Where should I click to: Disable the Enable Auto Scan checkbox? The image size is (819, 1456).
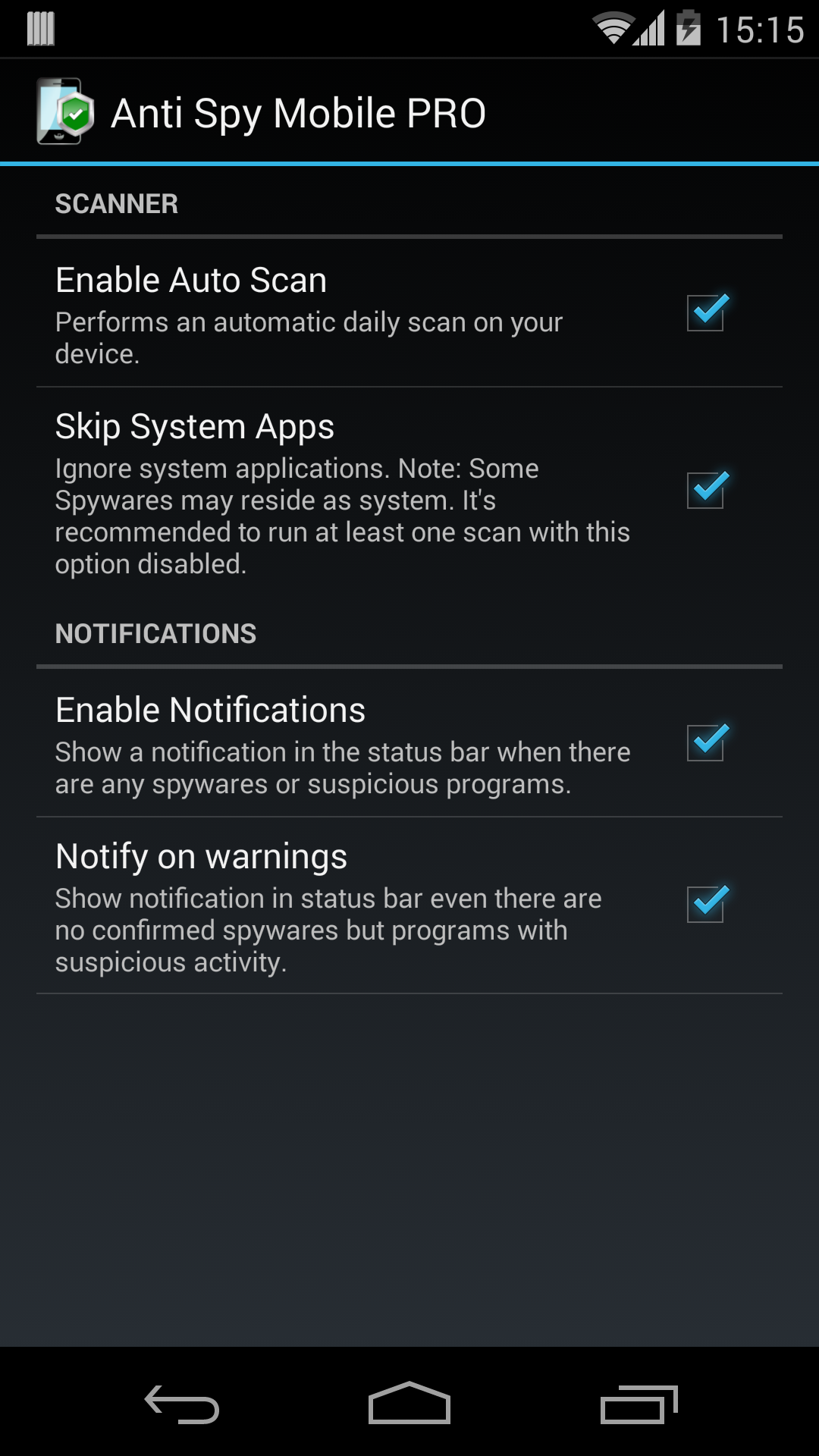click(x=706, y=314)
